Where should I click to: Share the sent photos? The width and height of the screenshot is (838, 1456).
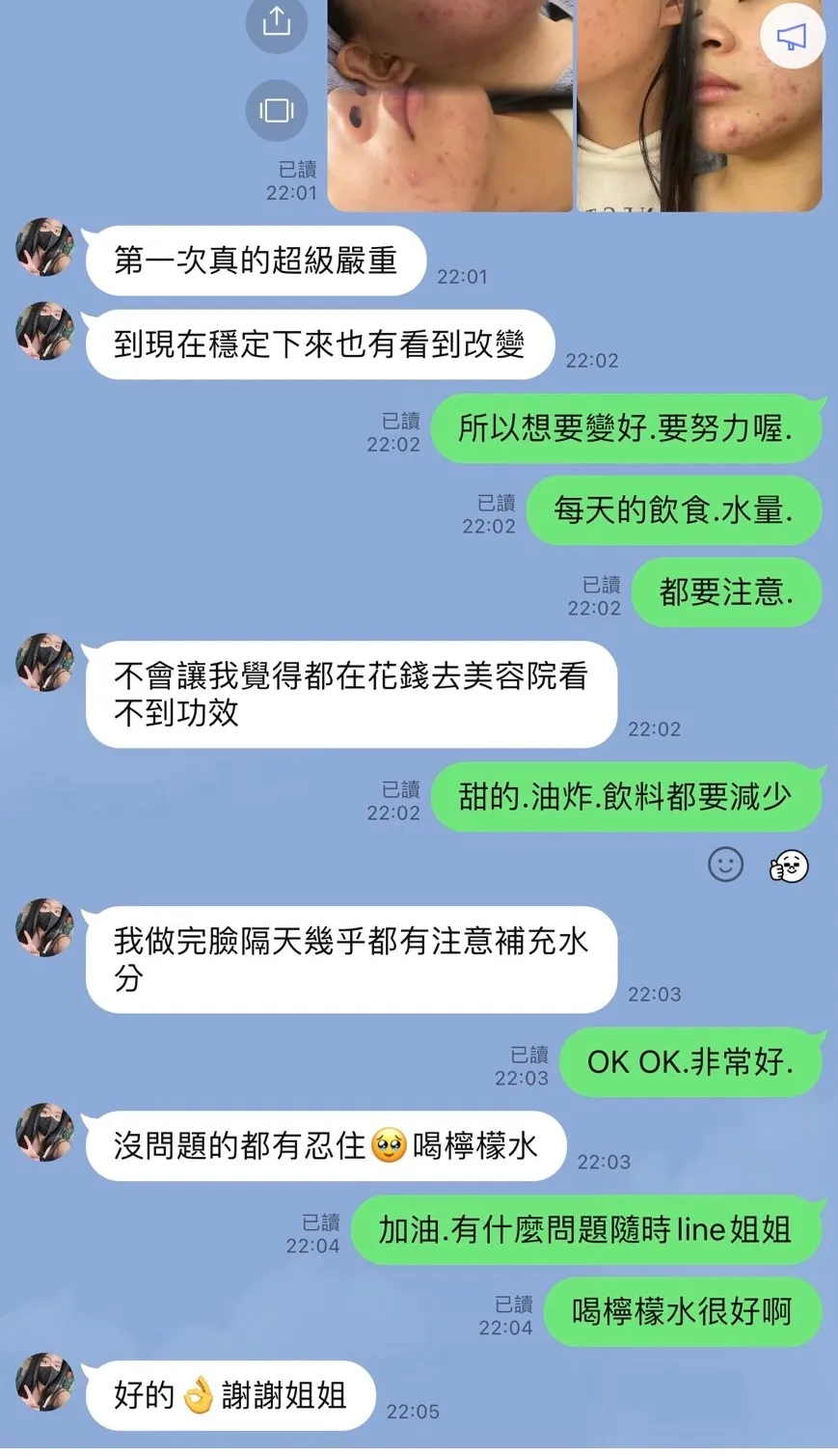pyautogui.click(x=277, y=22)
